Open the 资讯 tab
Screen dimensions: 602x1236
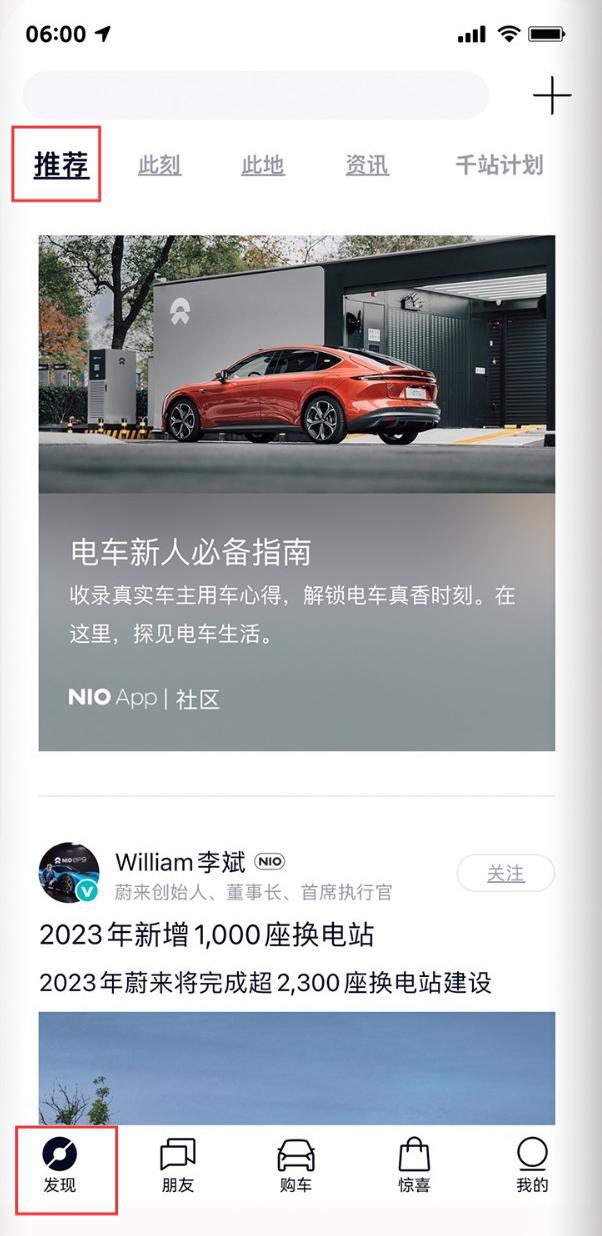367,166
